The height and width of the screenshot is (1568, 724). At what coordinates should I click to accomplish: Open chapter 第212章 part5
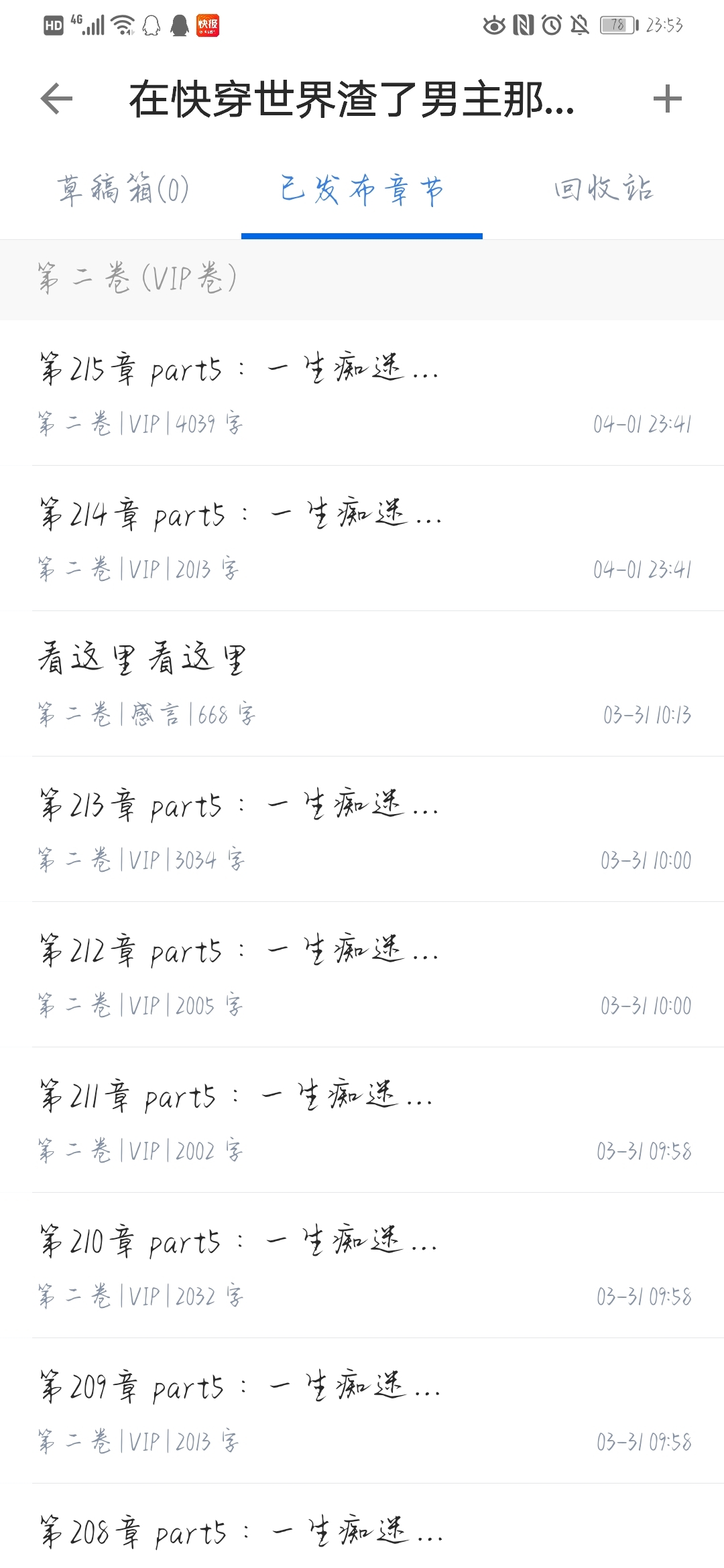pyautogui.click(x=362, y=975)
